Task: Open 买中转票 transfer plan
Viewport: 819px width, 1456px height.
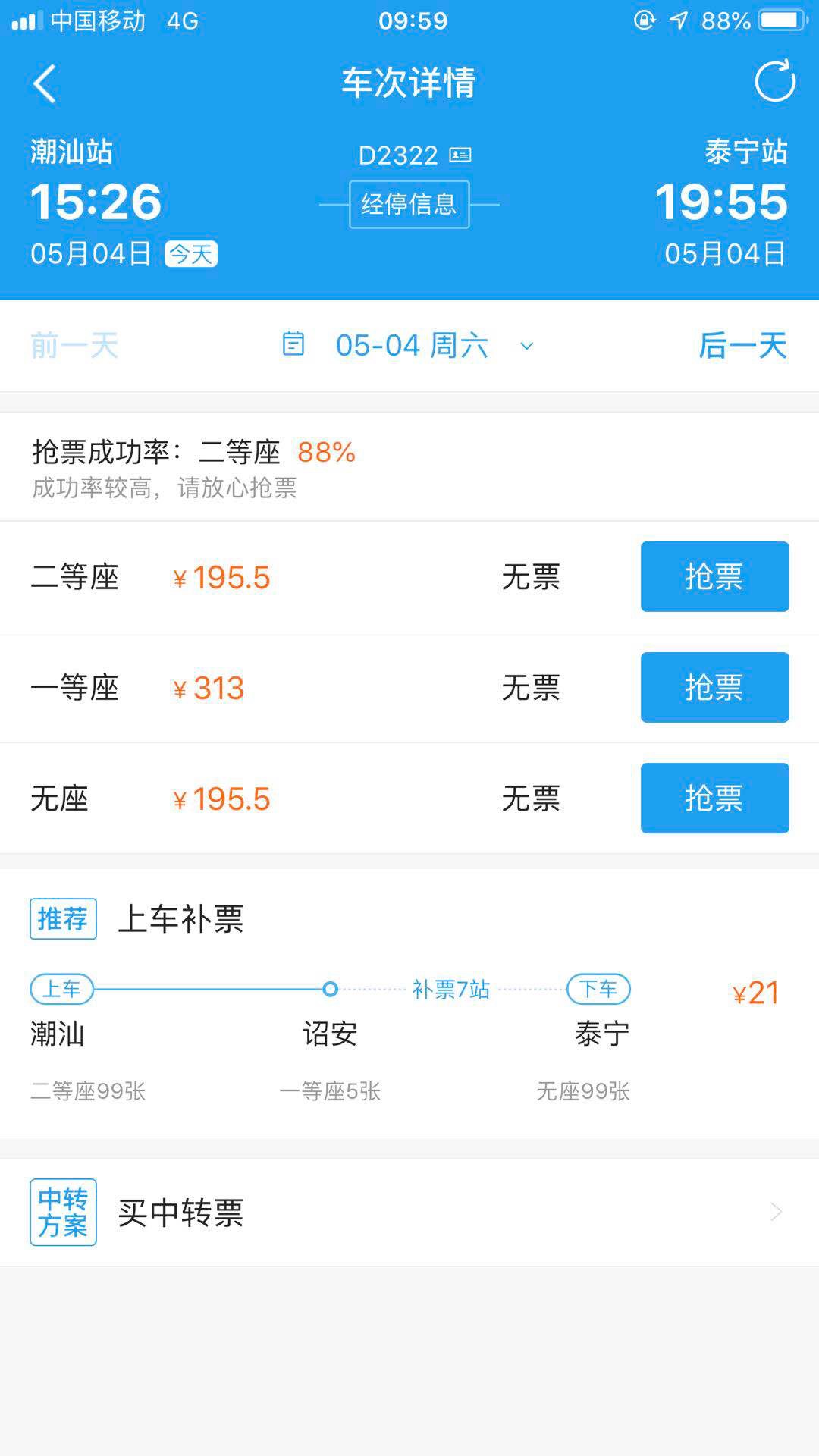Action: click(x=409, y=1212)
